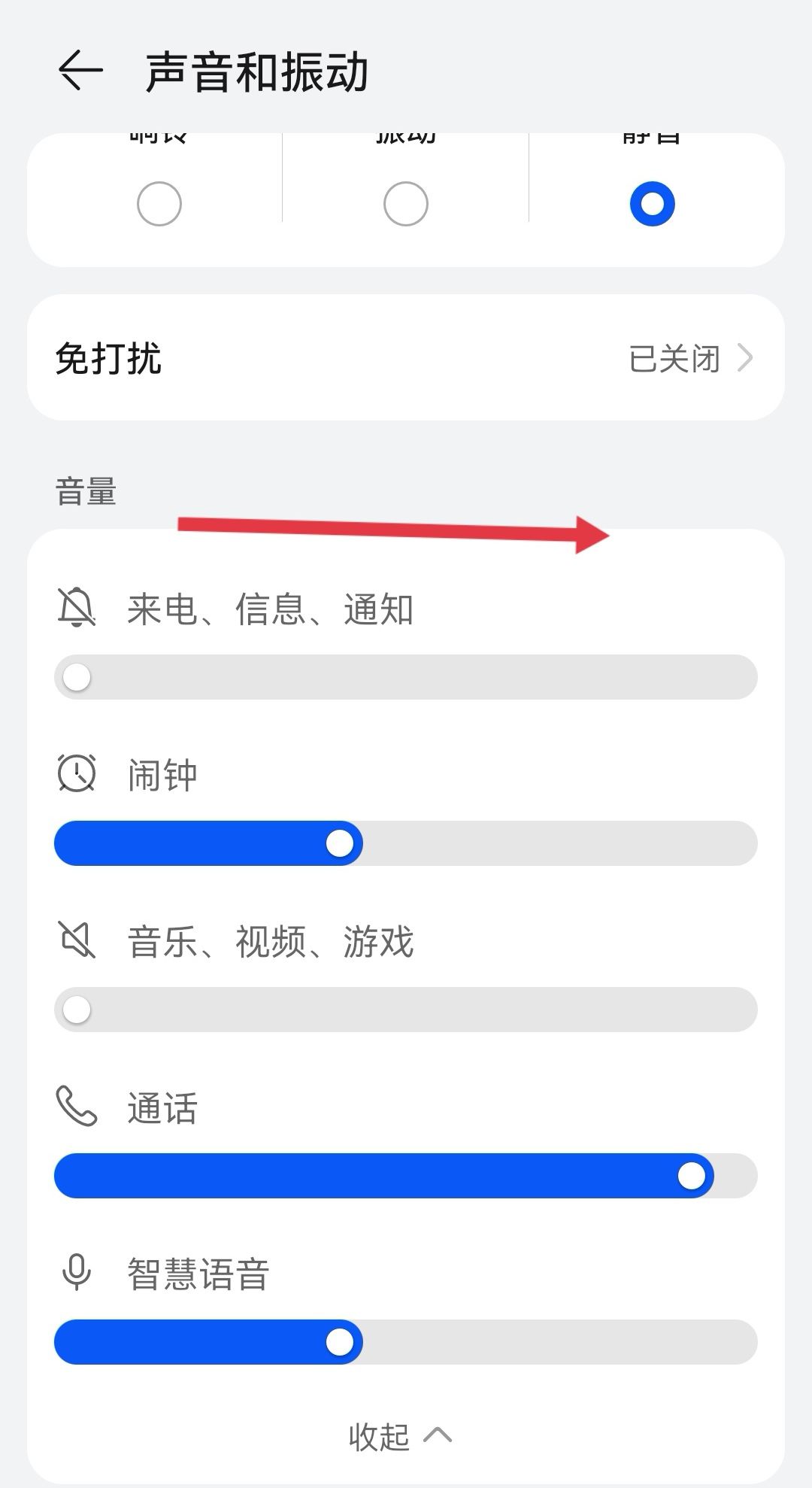Select the 音量 section header
Screen dimensions: 812x1488
click(84, 490)
